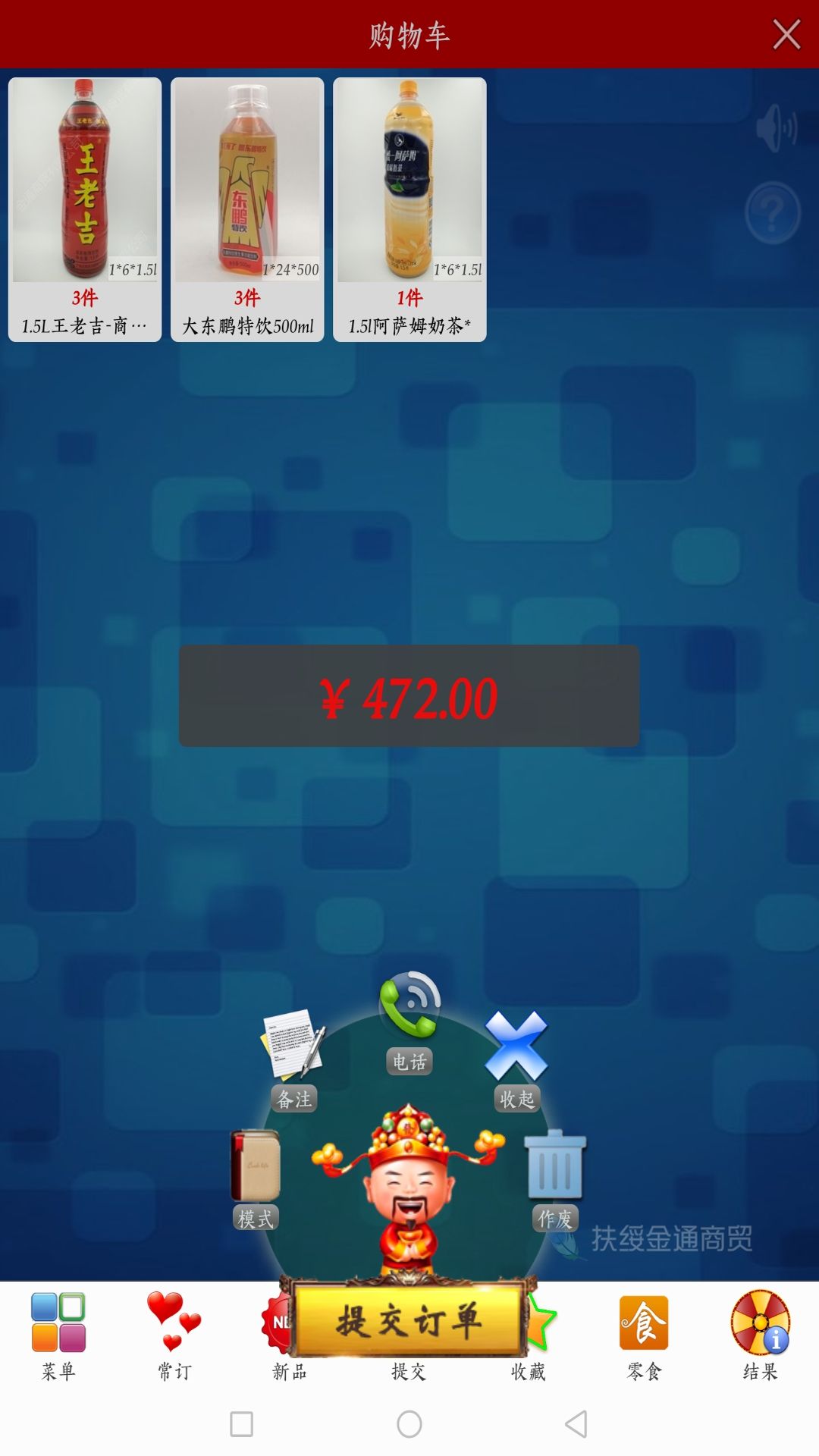The height and width of the screenshot is (1456, 819).
Task: Close the shopping cart with the X
Action: coord(786,35)
